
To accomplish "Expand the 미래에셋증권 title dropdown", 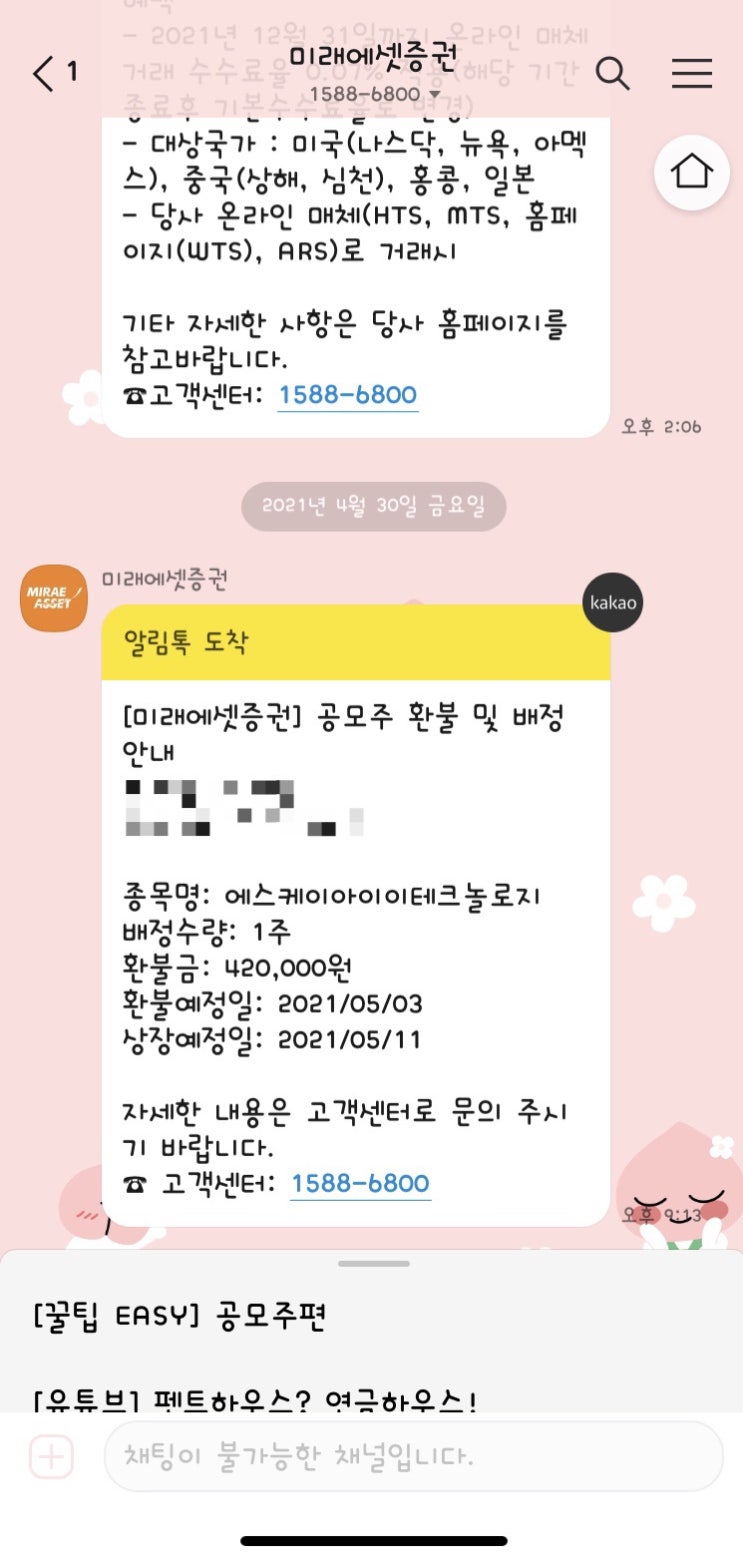I will pyautogui.click(x=375, y=94).
